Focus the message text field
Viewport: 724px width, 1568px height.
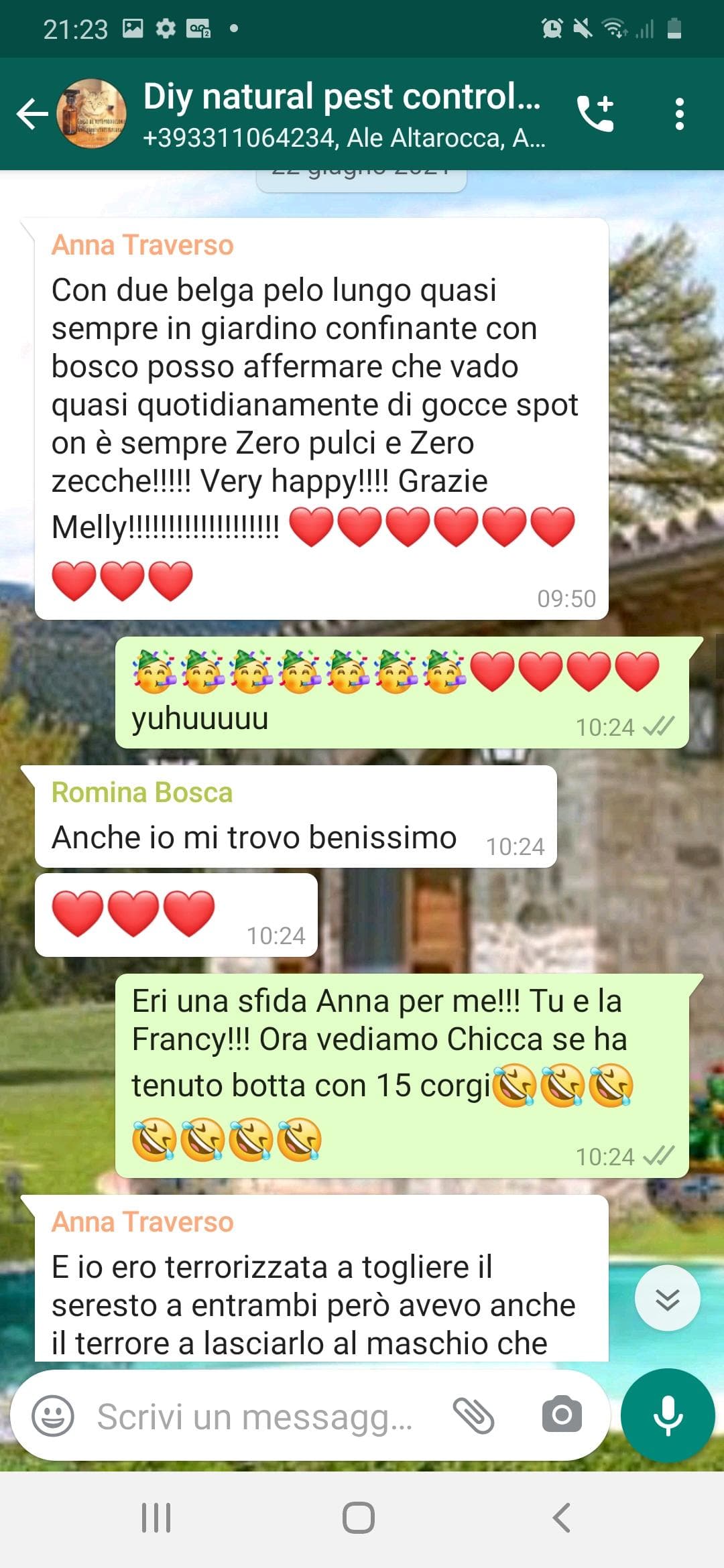tap(255, 1417)
